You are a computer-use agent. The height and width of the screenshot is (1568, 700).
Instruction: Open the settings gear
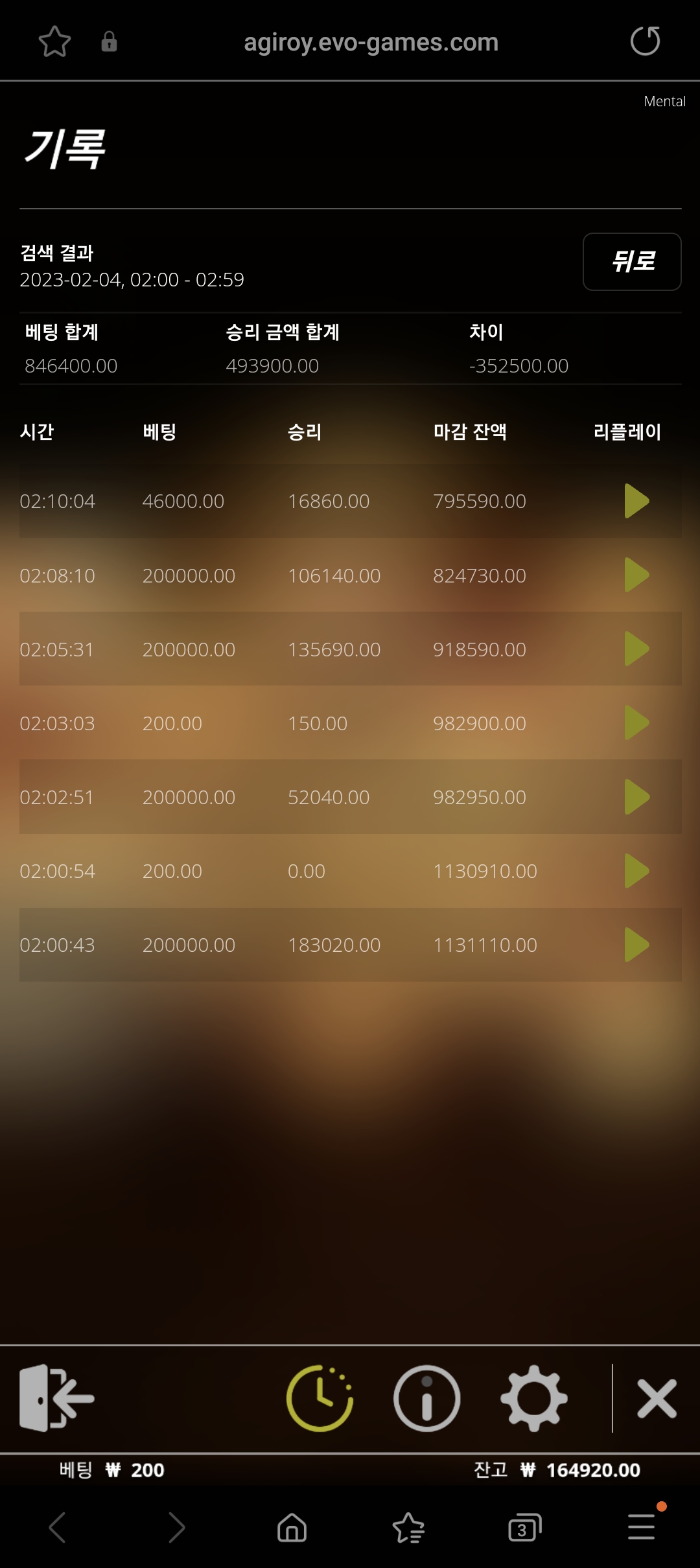[534, 1398]
